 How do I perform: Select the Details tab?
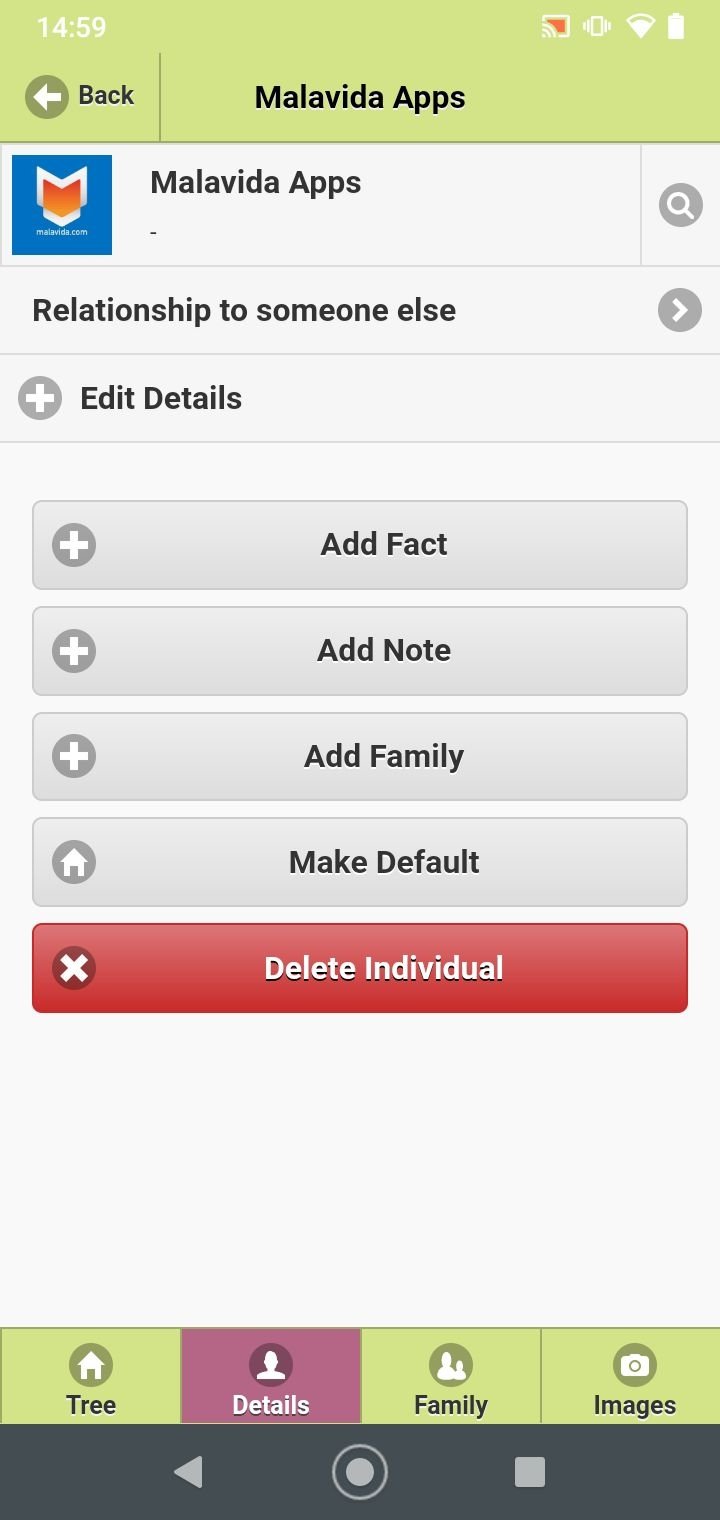(x=270, y=1376)
